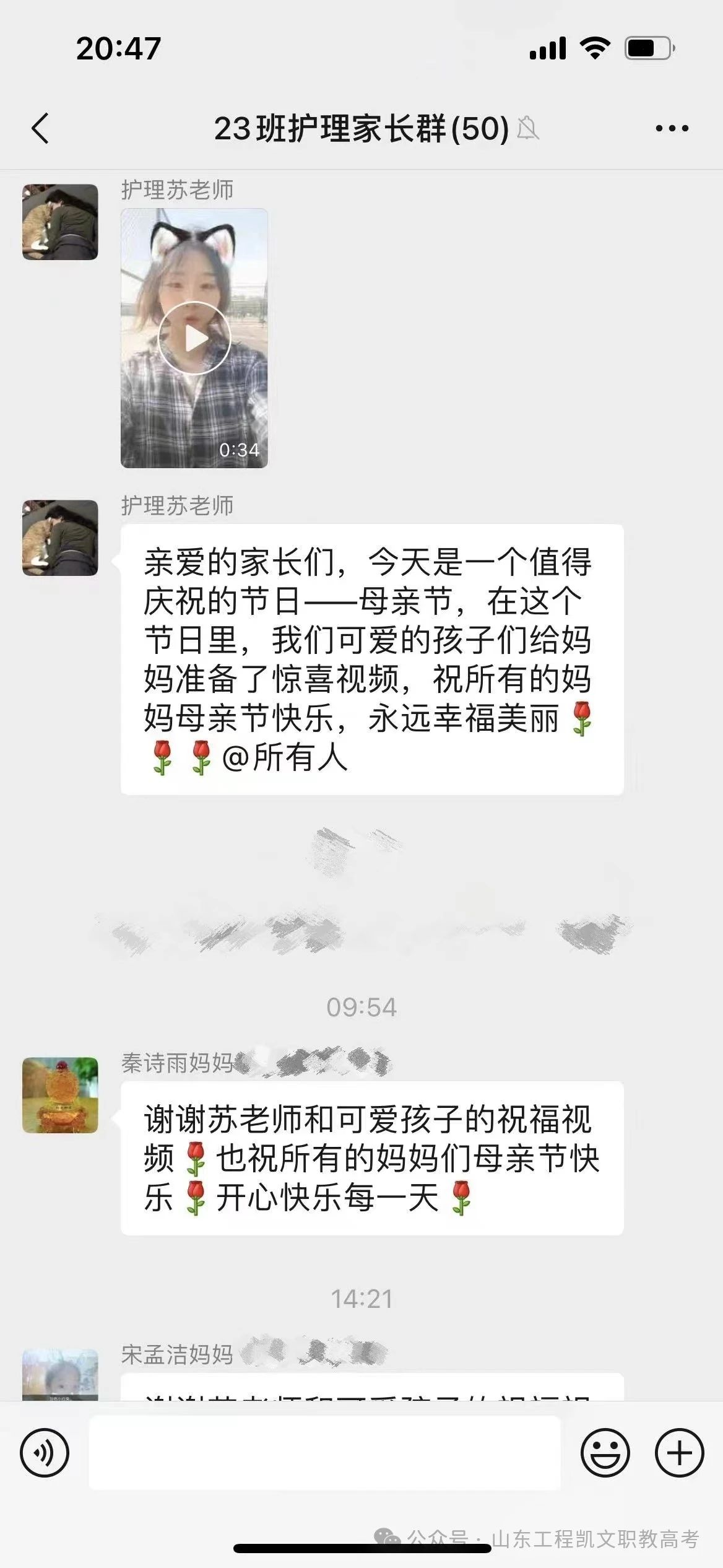Open the emoji sticker panel
Image resolution: width=723 pixels, height=1568 pixels.
click(x=605, y=1452)
